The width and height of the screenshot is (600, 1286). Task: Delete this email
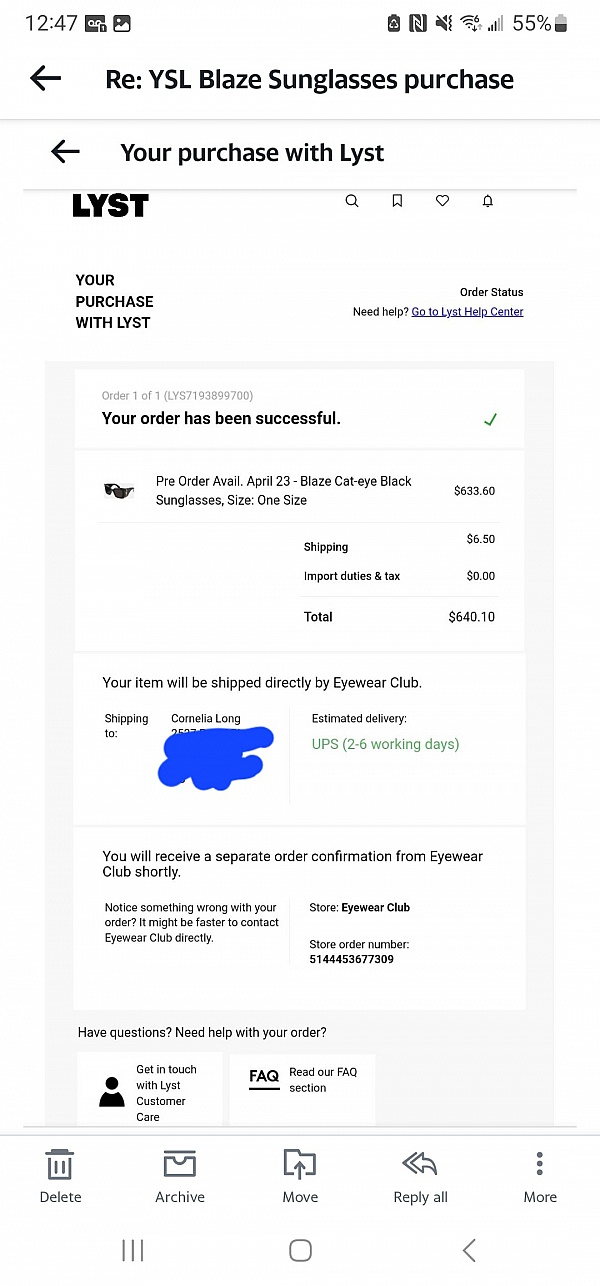(x=60, y=1177)
